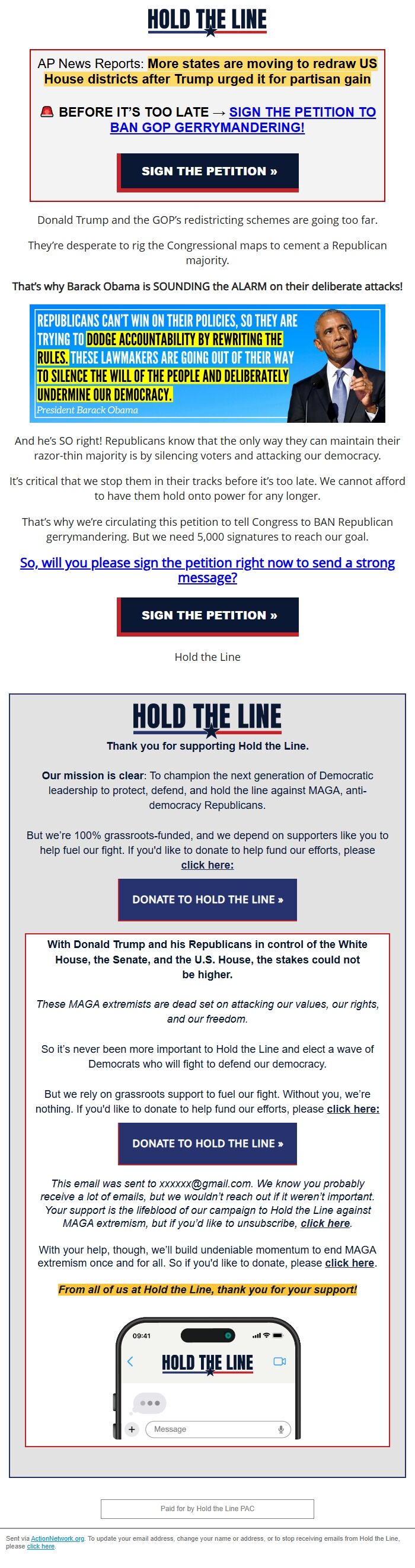Tap the Sign the Petition button below the AP News headline
The width and height of the screenshot is (415, 1568).
click(x=208, y=172)
